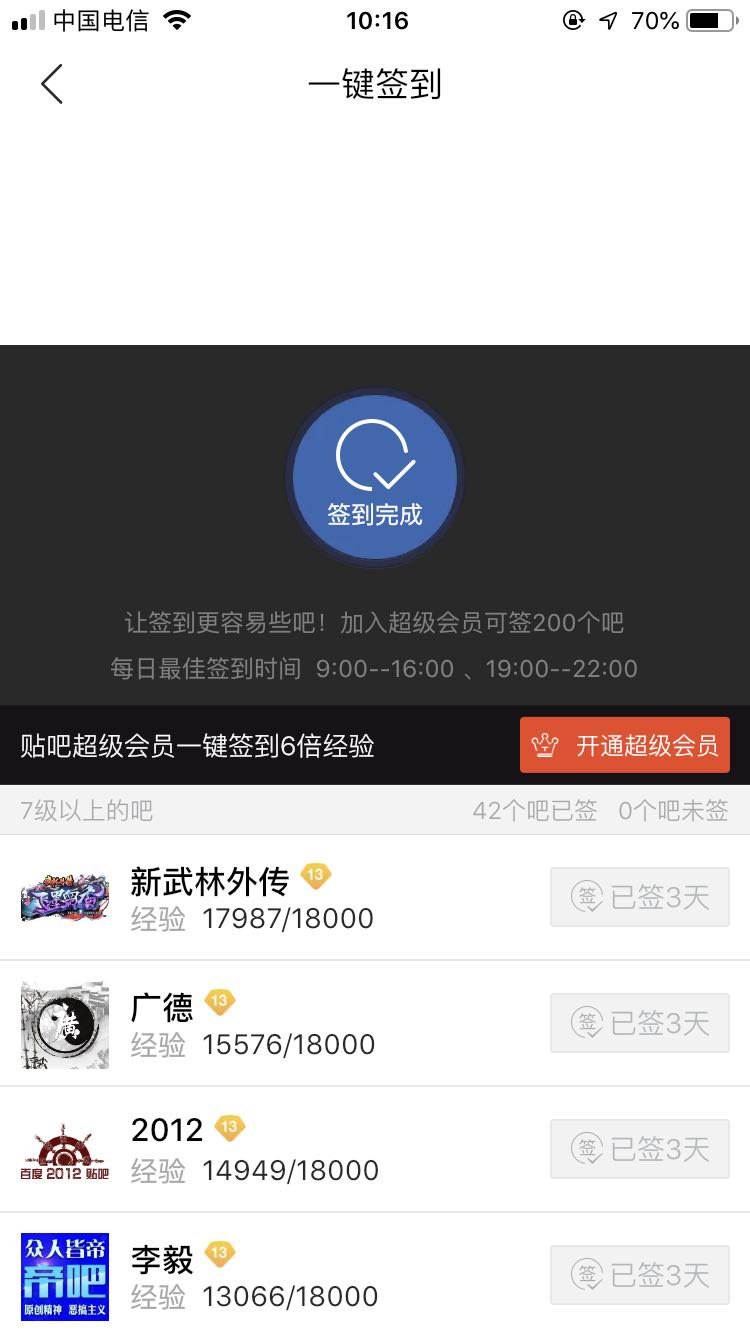Open the 广德 bar
The image size is (750, 1334).
(x=162, y=1007)
